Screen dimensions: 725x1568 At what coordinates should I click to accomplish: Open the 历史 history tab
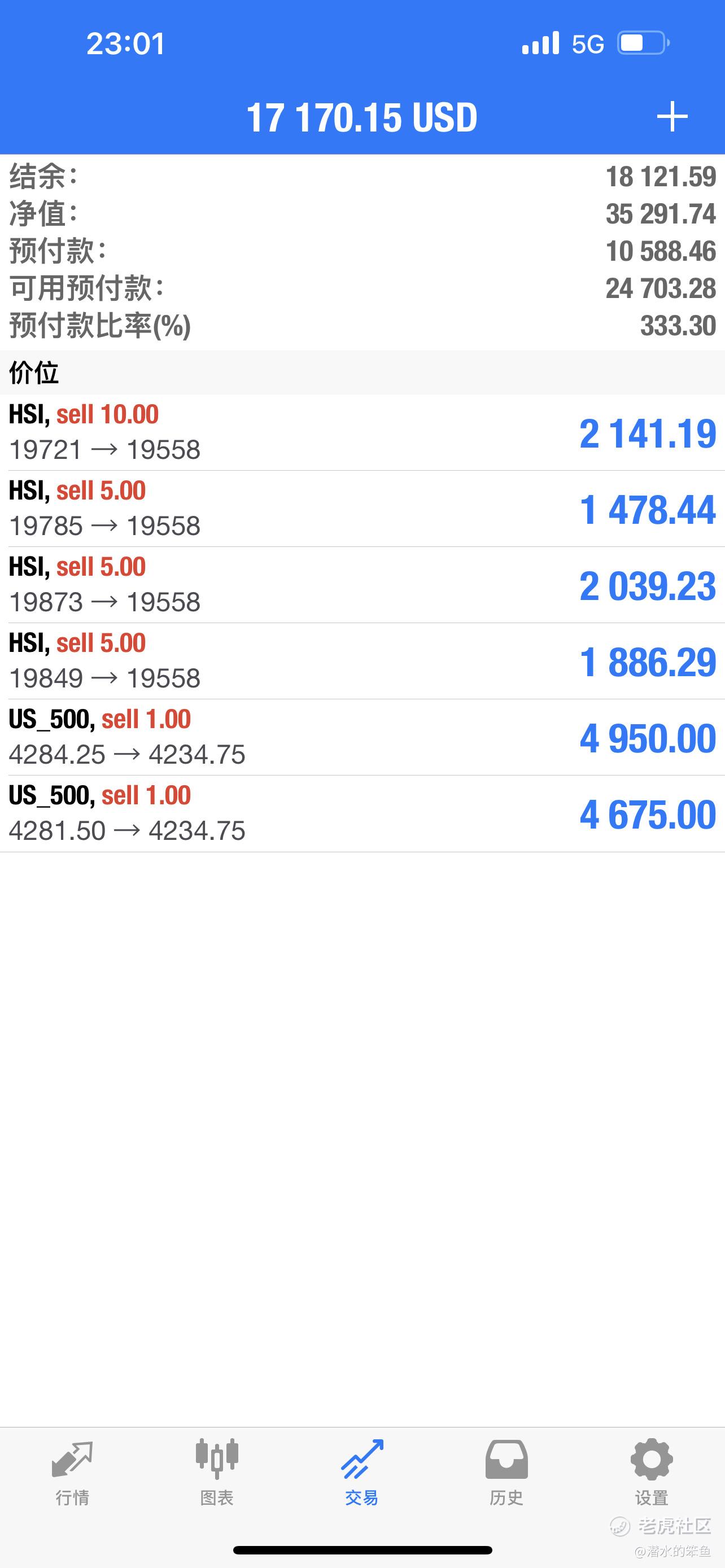tap(506, 1473)
